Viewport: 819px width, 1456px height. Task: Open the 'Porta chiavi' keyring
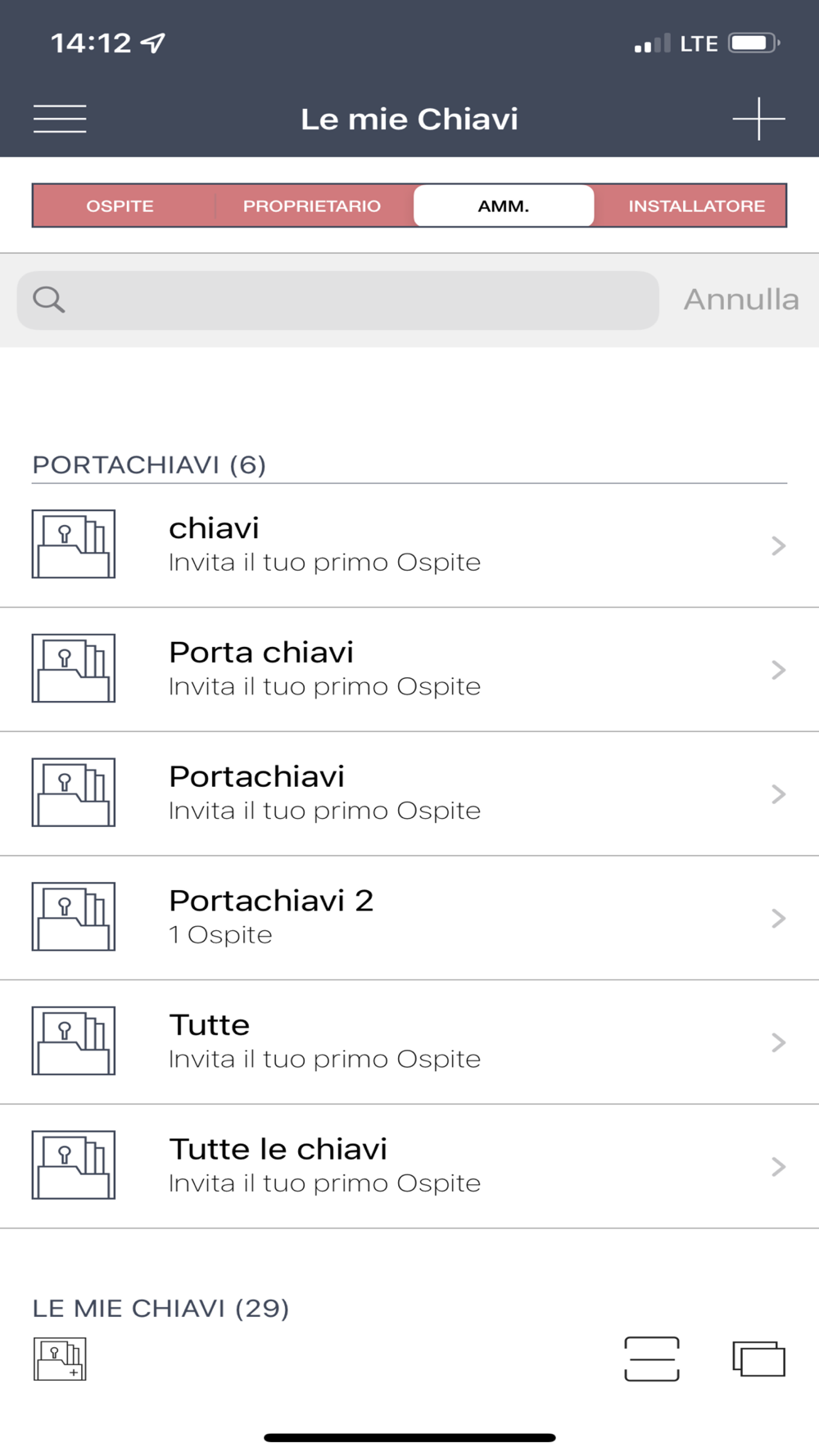[x=409, y=670]
